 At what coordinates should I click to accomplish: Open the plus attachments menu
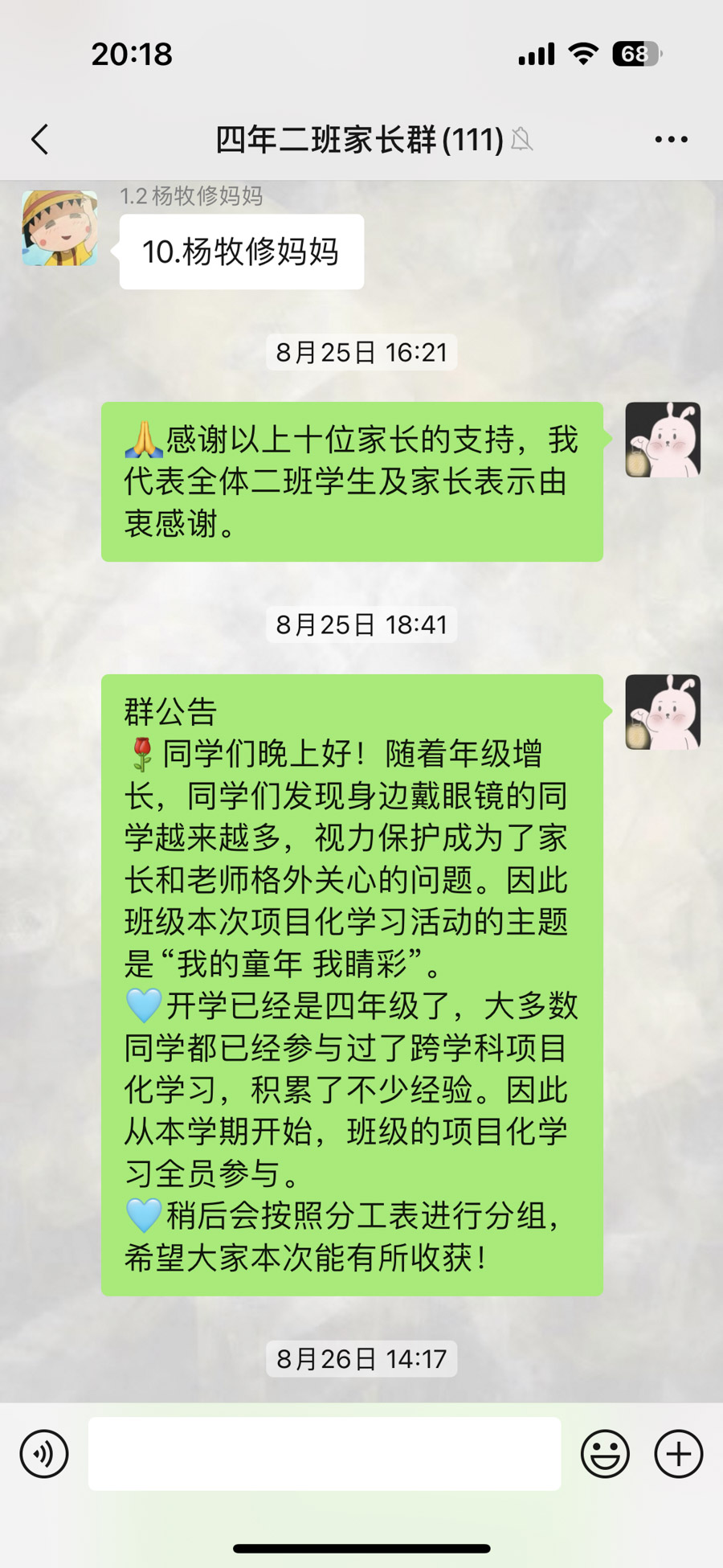click(x=679, y=1454)
